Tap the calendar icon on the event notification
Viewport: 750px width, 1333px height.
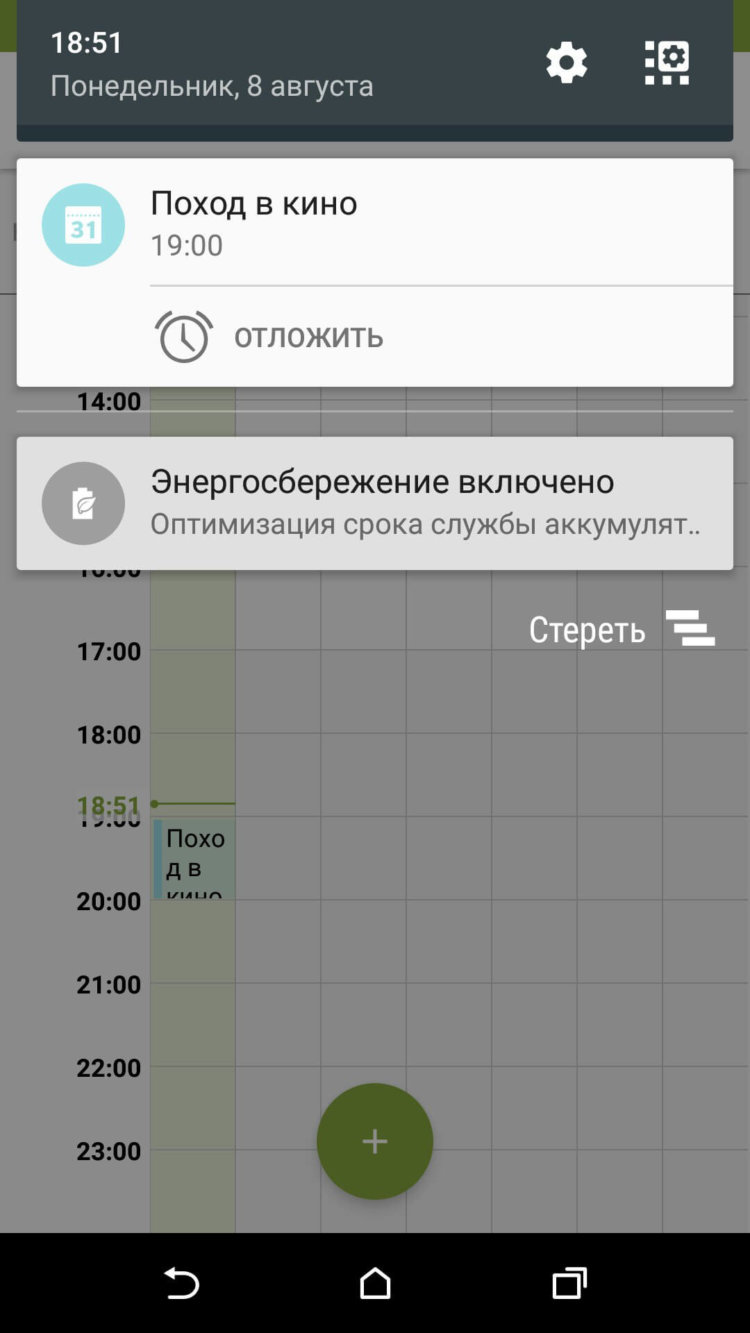pos(83,225)
